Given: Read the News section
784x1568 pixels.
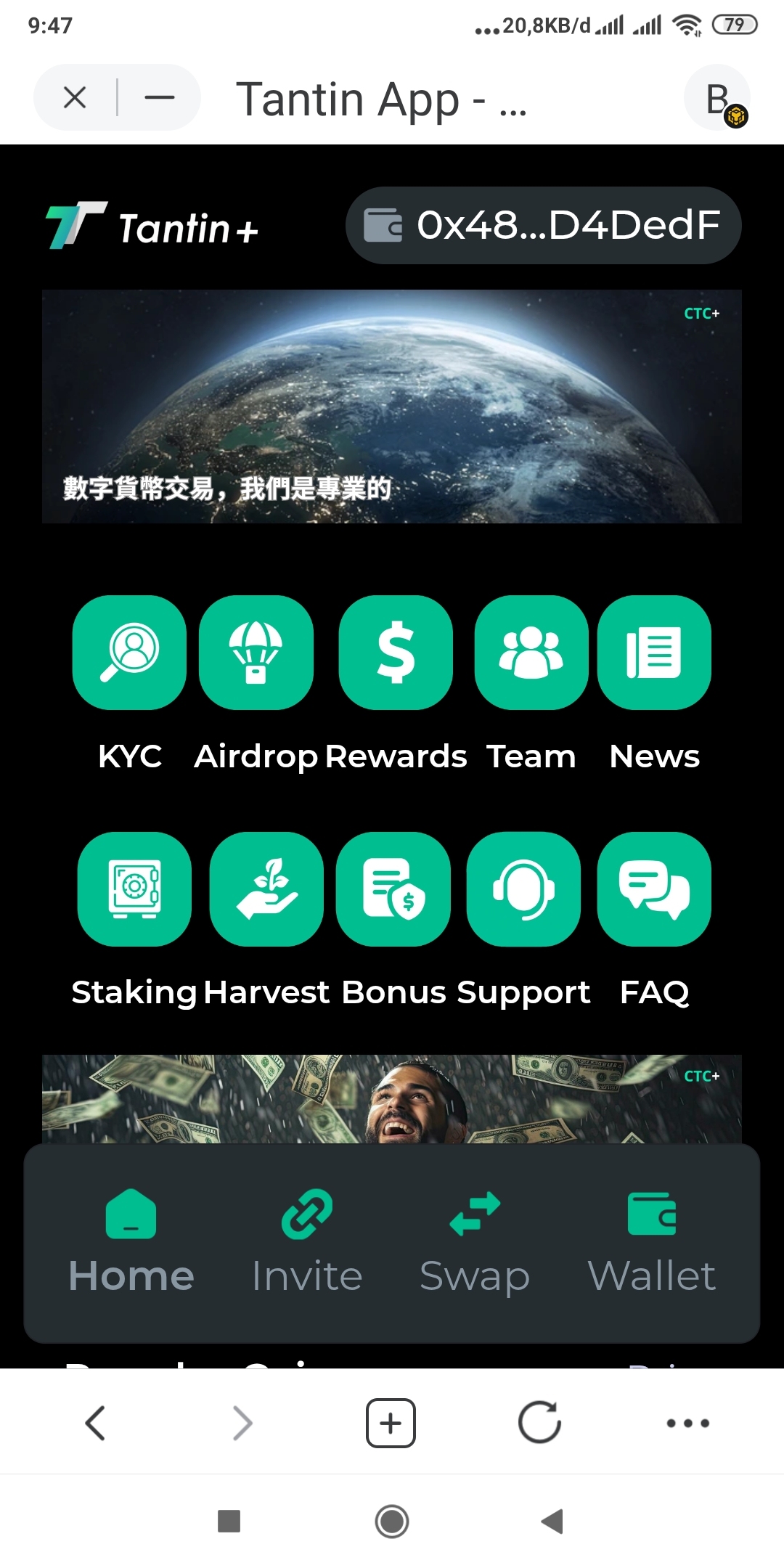Looking at the screenshot, I should point(654,652).
